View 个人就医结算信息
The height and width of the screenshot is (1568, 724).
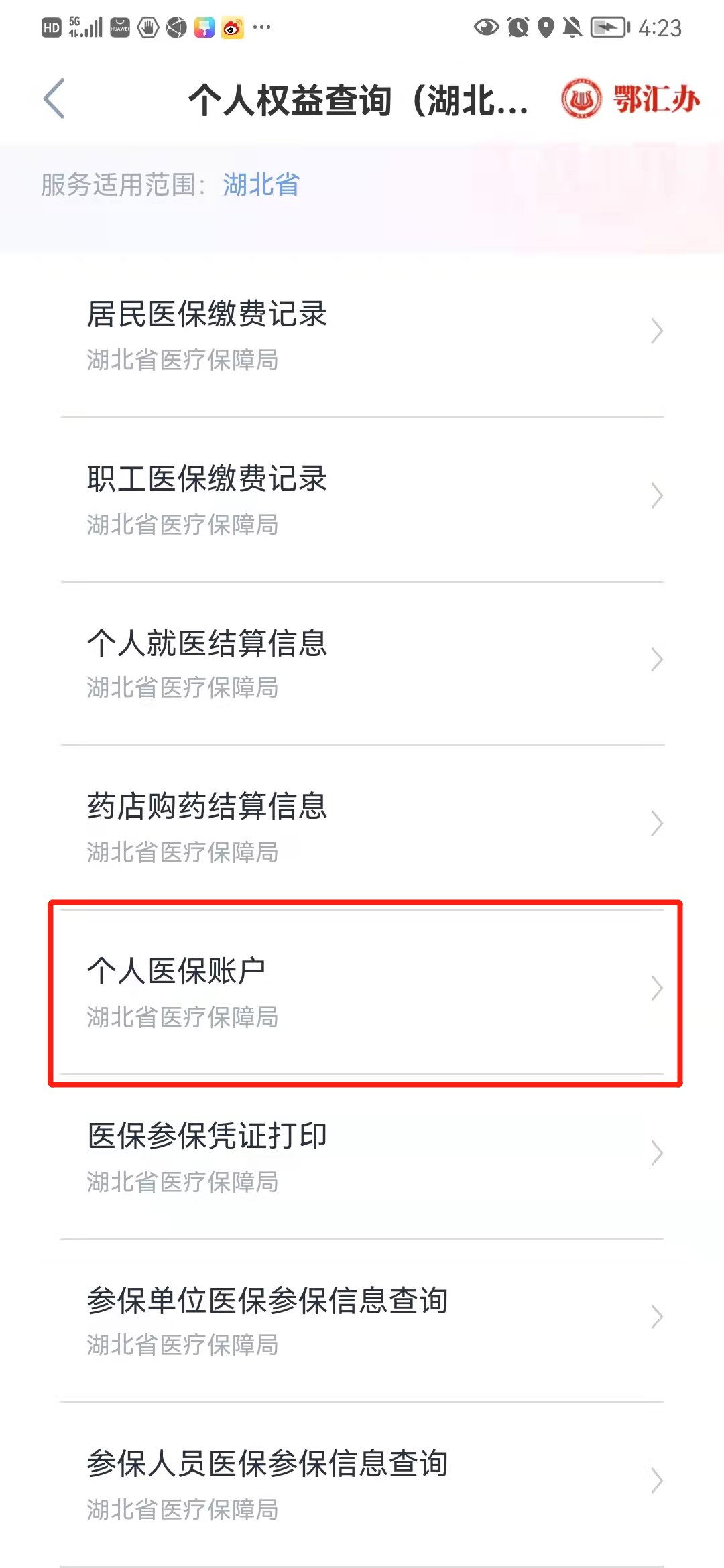click(362, 663)
